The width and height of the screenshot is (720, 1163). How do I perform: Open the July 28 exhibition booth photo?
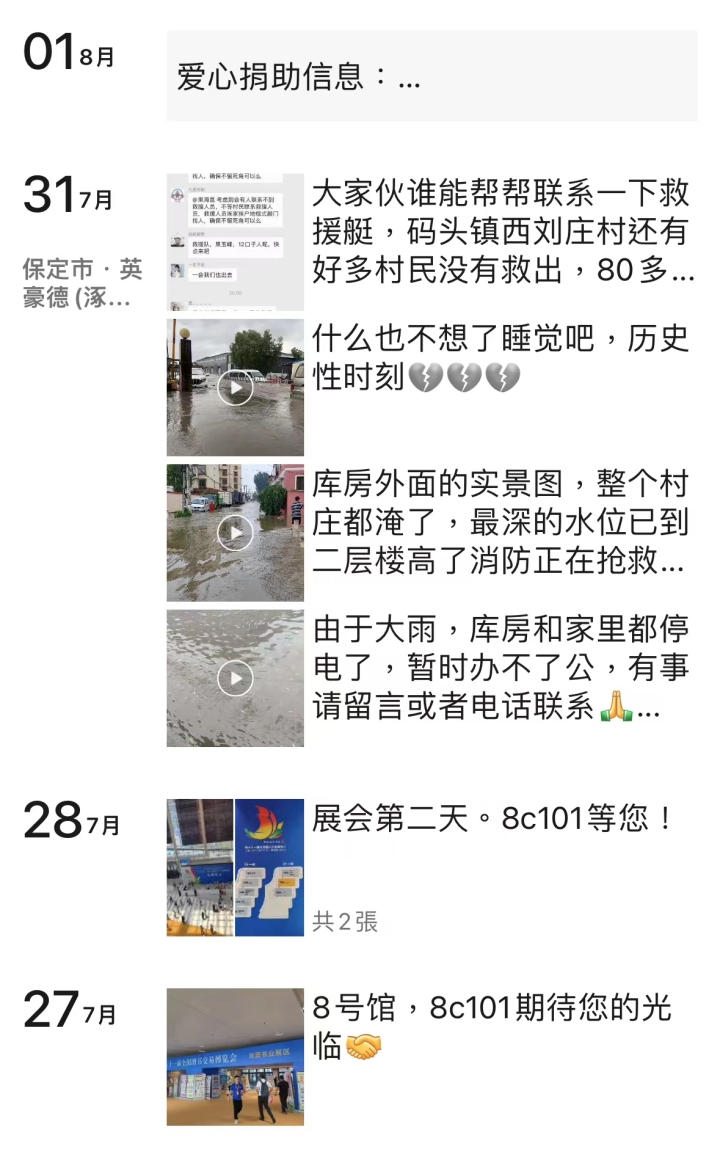236,868
